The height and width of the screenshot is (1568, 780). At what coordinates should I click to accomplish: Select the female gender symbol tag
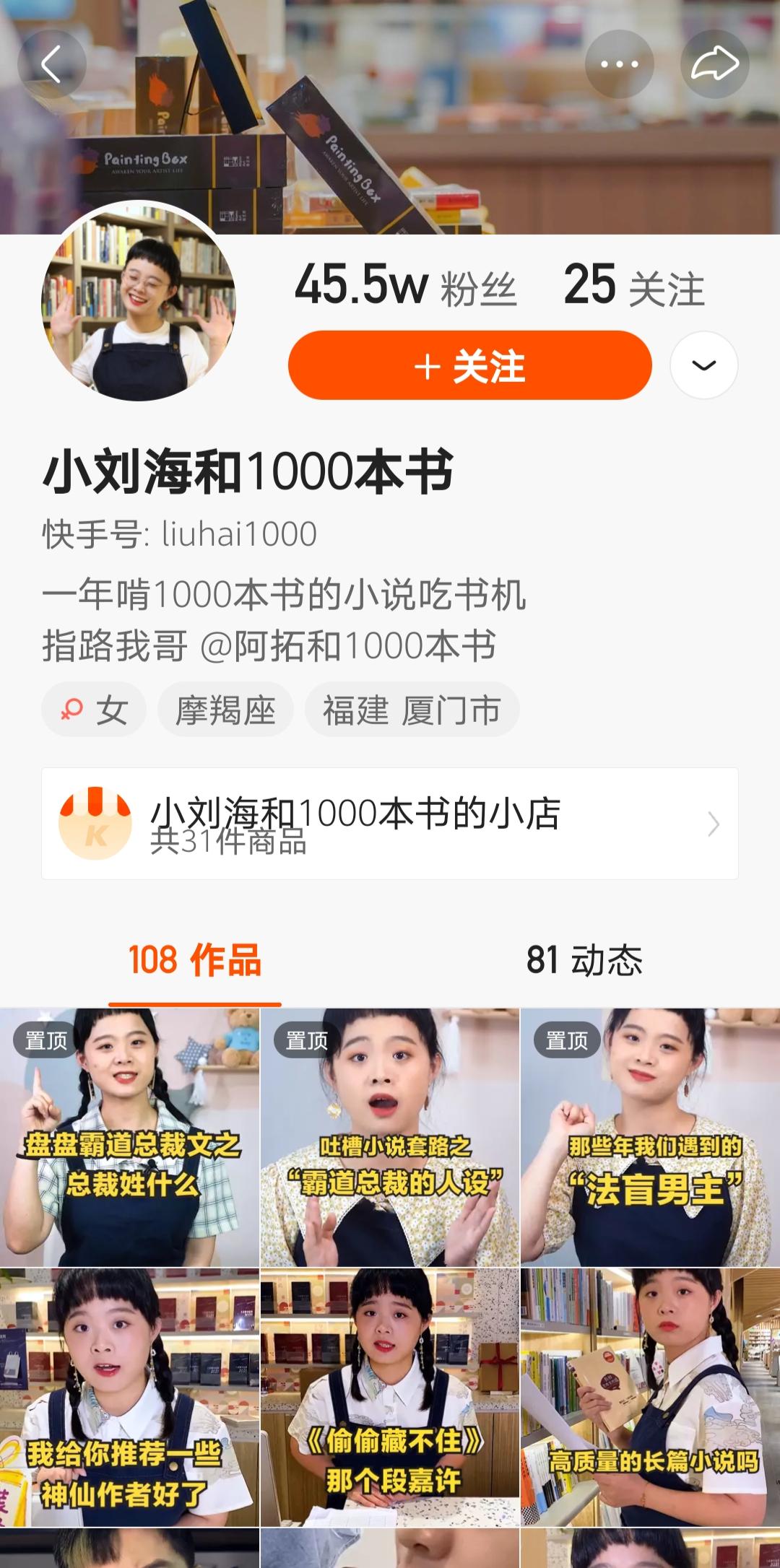point(92,710)
